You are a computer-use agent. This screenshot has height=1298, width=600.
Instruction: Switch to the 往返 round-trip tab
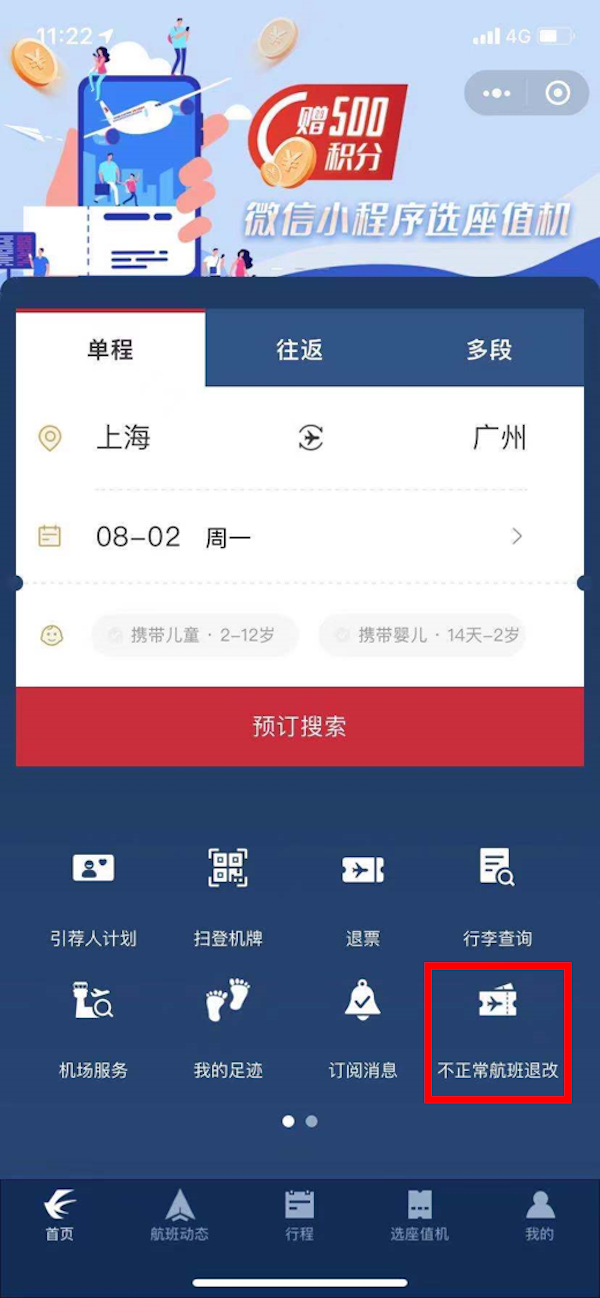click(x=300, y=349)
